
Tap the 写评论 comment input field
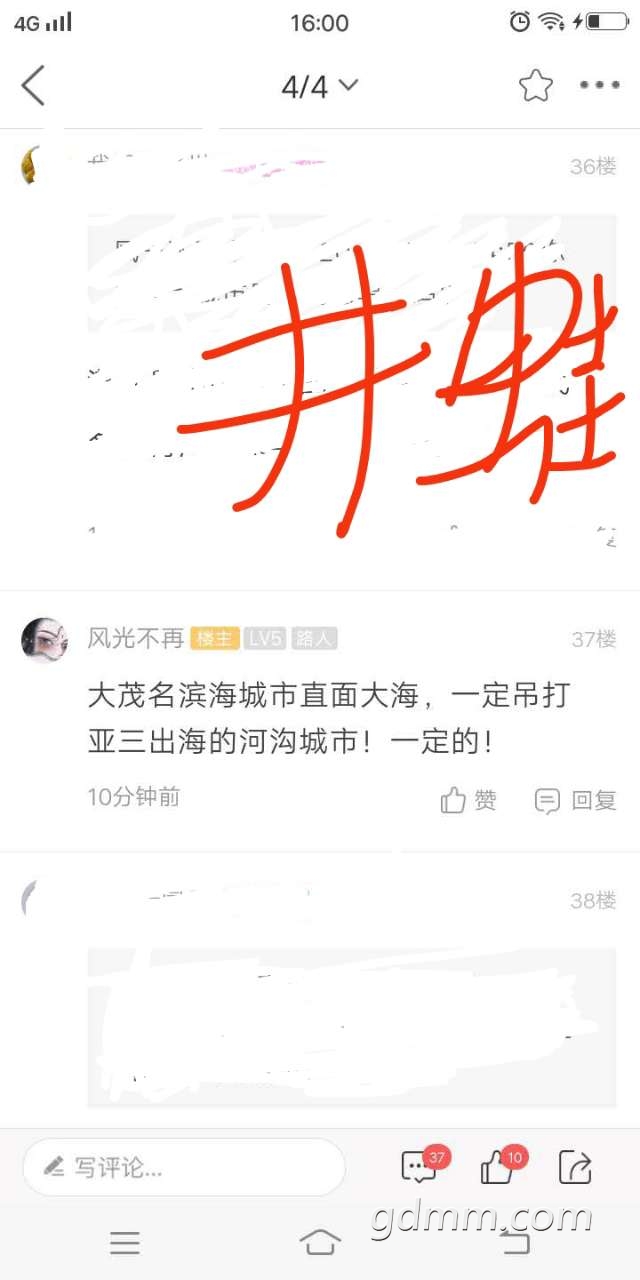pos(184,1167)
